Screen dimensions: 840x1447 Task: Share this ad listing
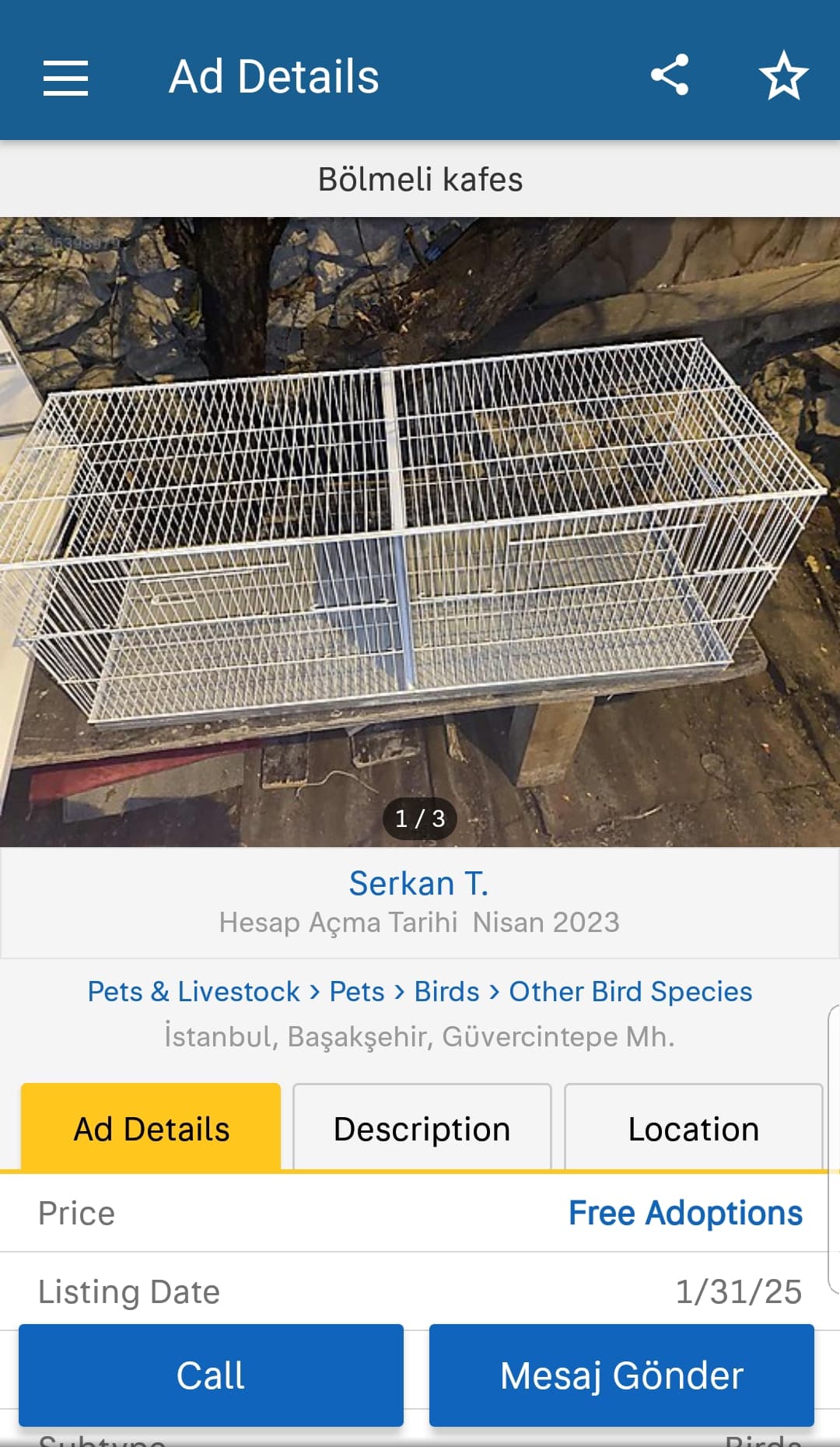coord(670,75)
